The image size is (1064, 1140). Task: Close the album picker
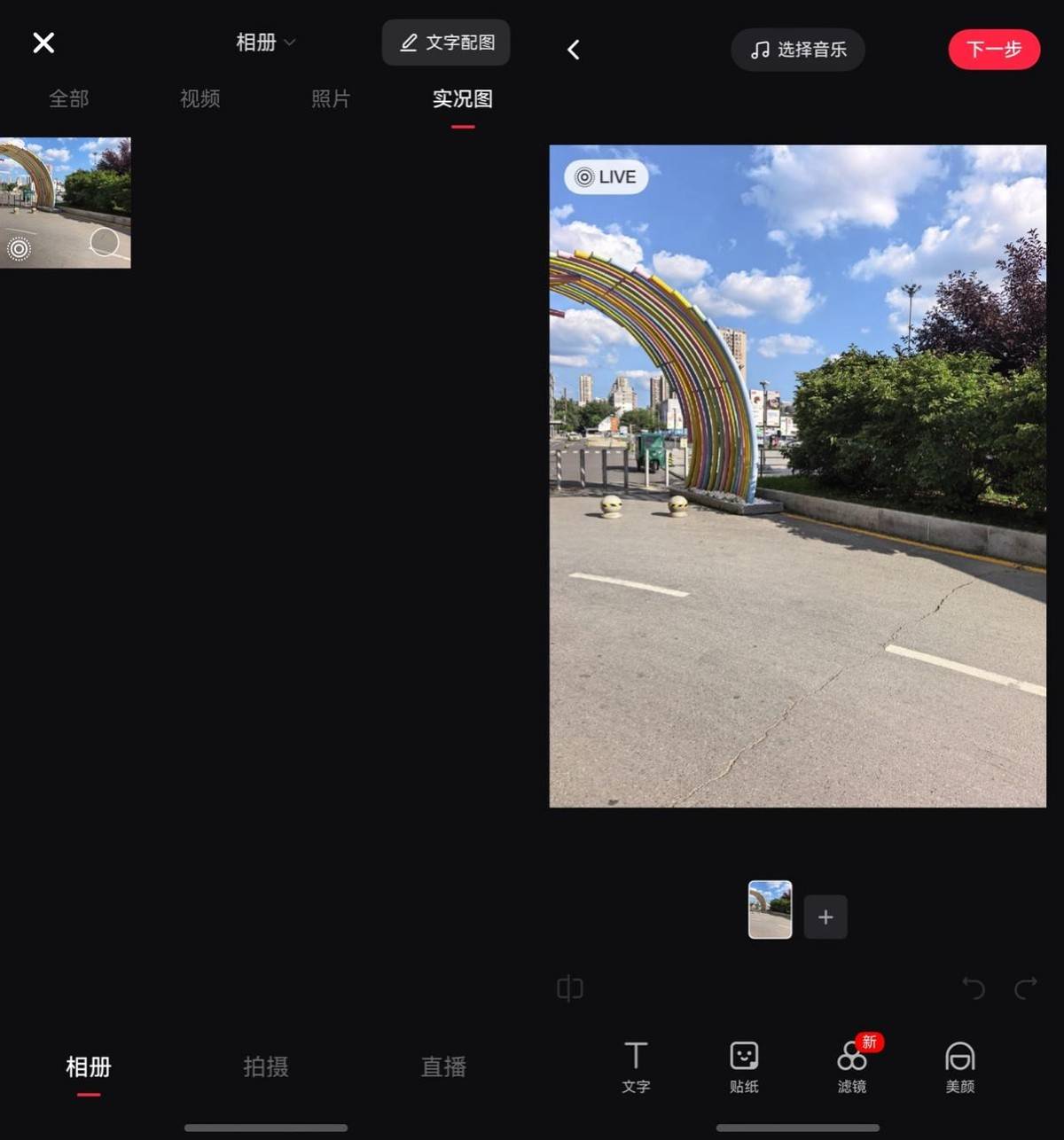(x=43, y=43)
